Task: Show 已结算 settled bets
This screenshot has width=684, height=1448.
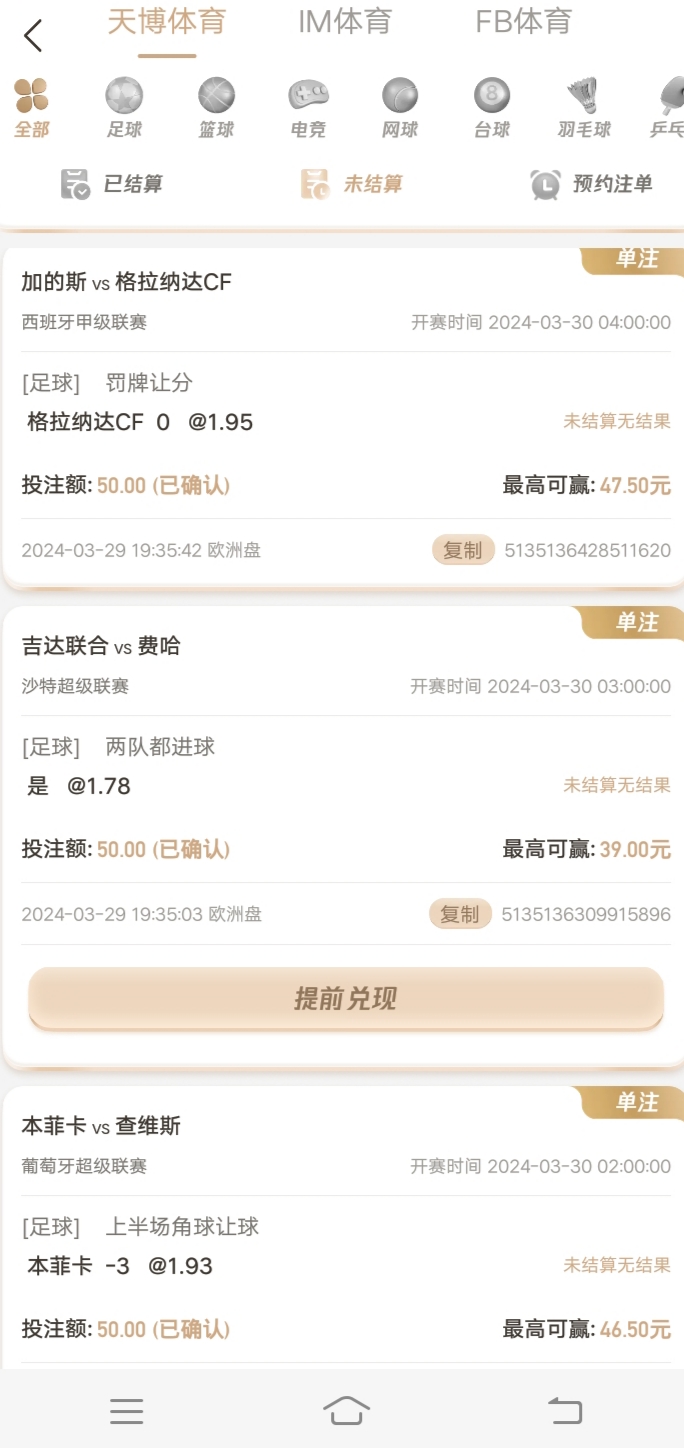Action: click(112, 184)
